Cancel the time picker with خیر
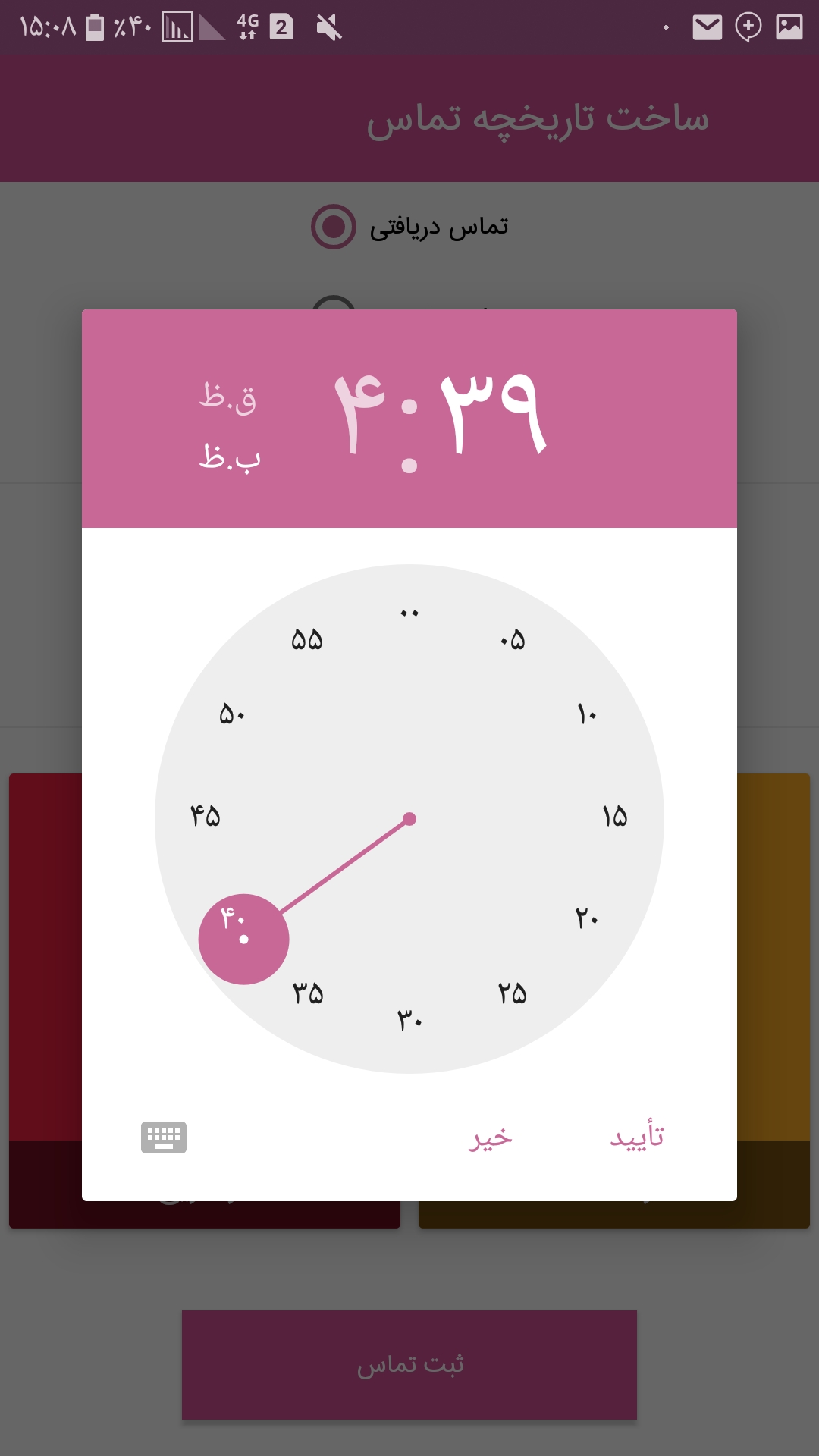Image resolution: width=819 pixels, height=1456 pixels. click(x=490, y=1138)
